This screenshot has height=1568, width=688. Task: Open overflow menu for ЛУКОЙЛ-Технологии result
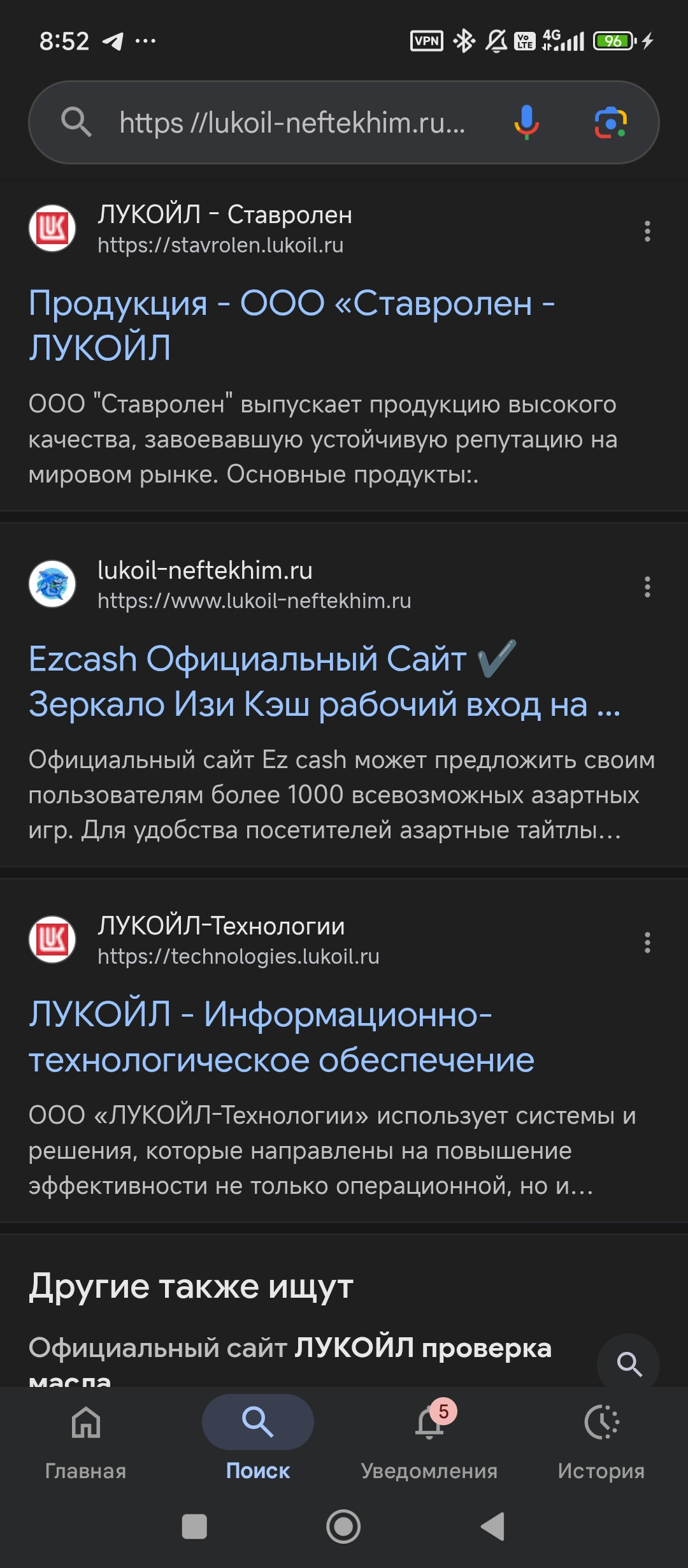pos(647,942)
